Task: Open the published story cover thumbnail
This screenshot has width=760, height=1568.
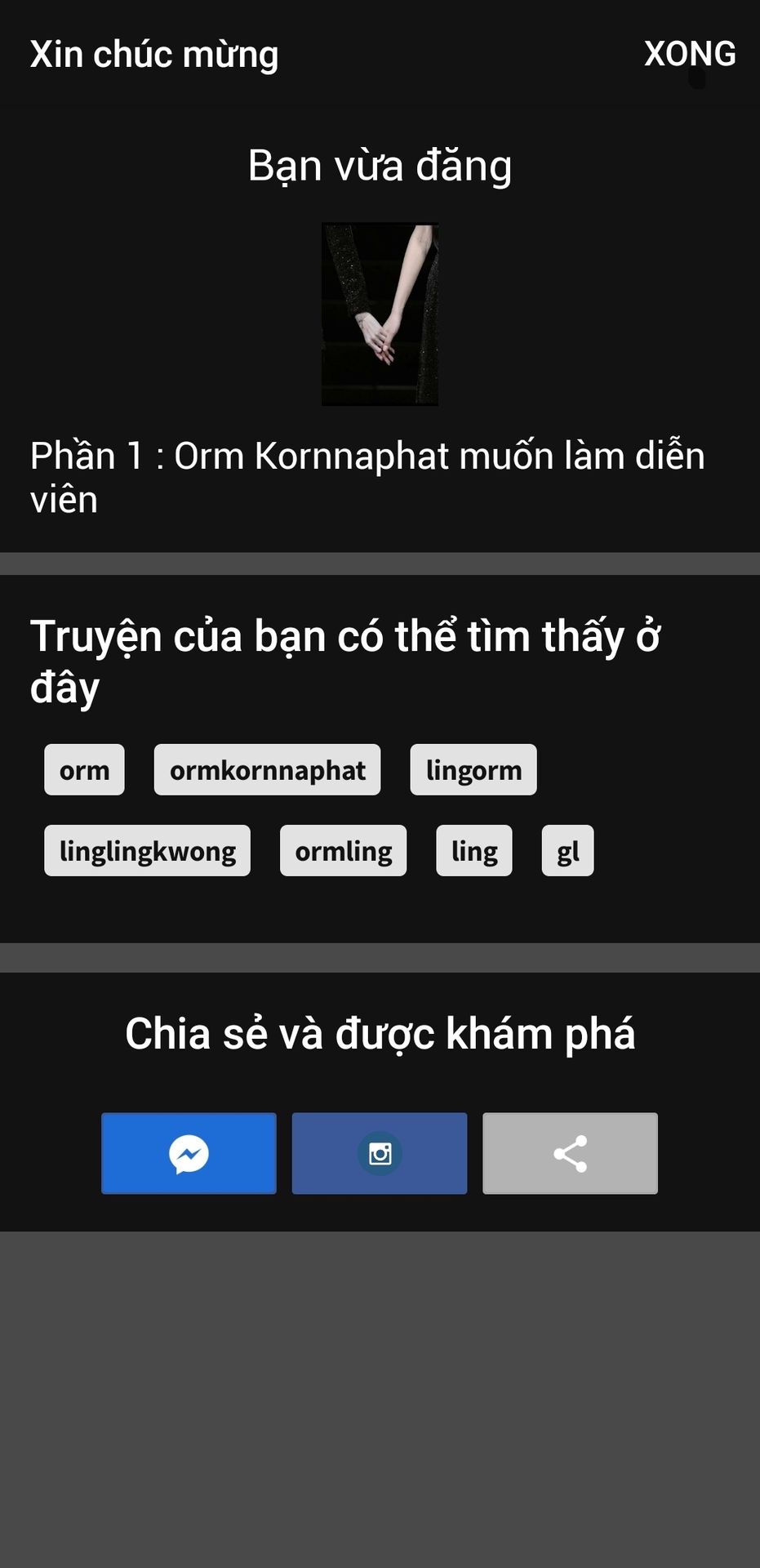Action: [x=380, y=314]
